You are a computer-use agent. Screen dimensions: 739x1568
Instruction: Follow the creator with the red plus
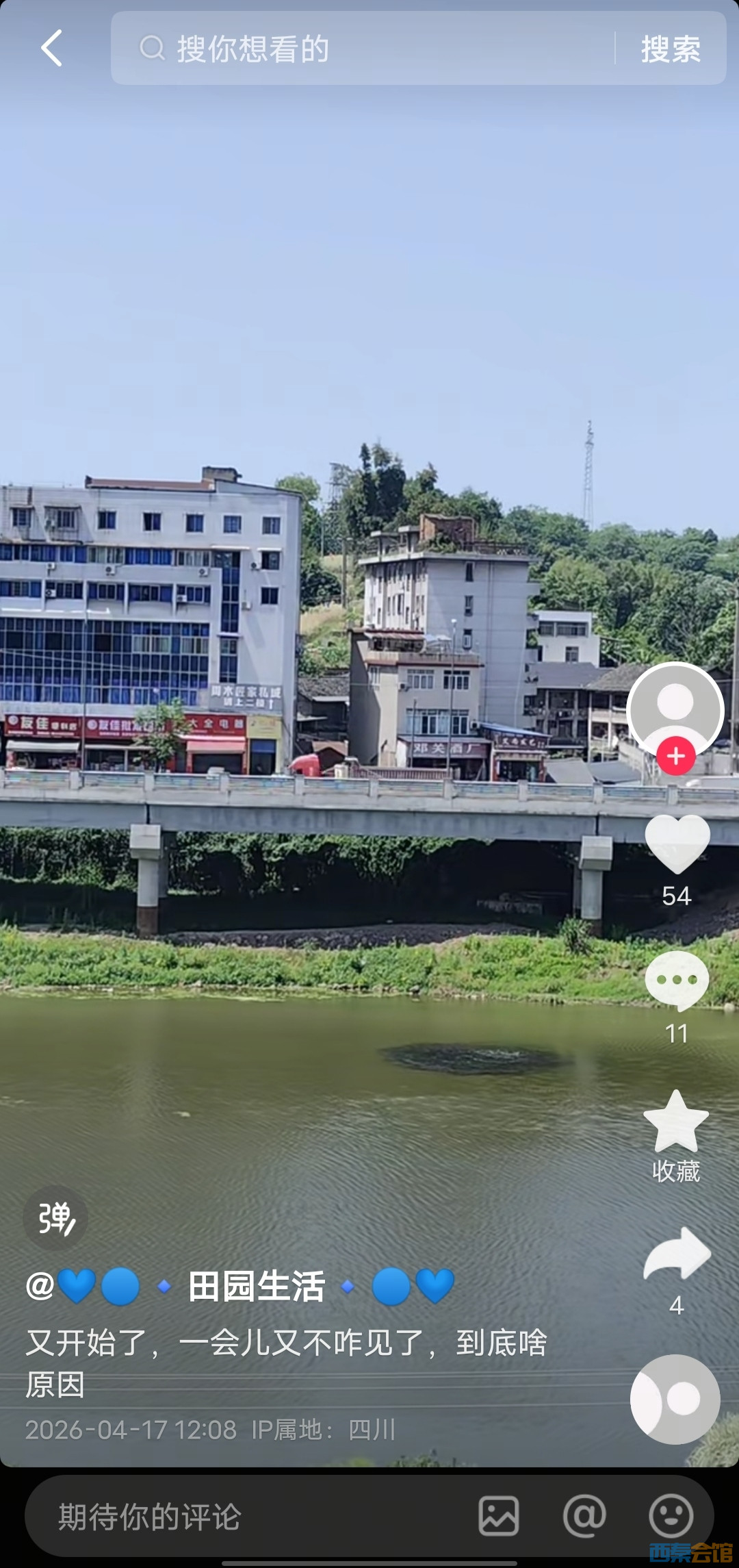click(x=676, y=757)
